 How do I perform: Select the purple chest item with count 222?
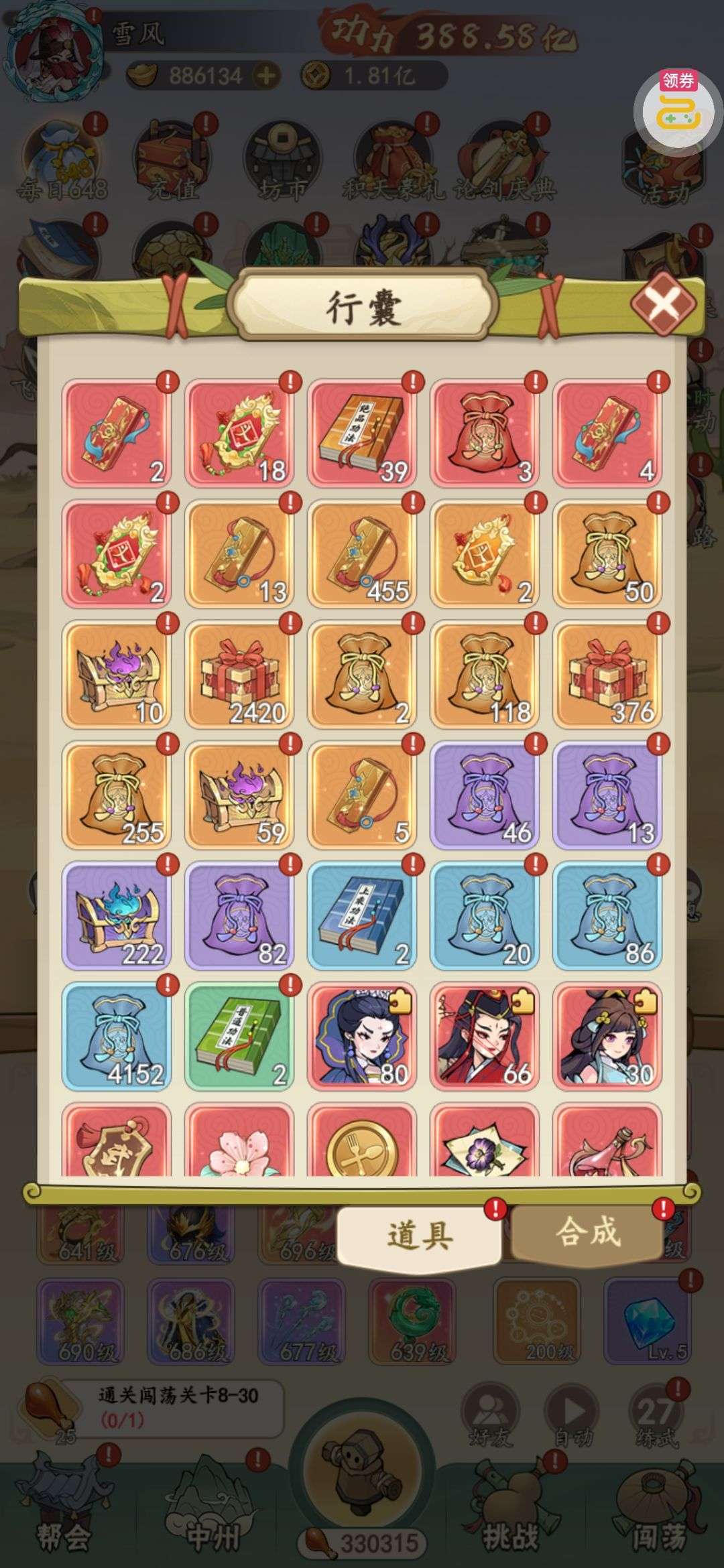click(x=117, y=915)
